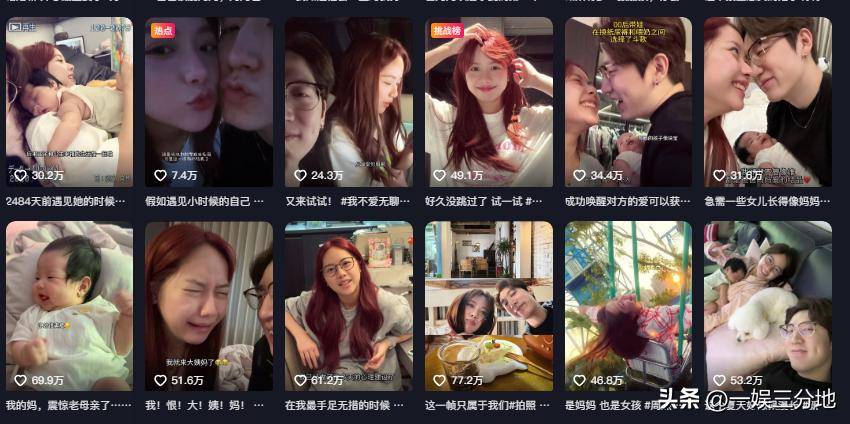Open the video 急需一些女儿长得像妈妈
Viewport: 850px width, 424px height.
pos(767,102)
